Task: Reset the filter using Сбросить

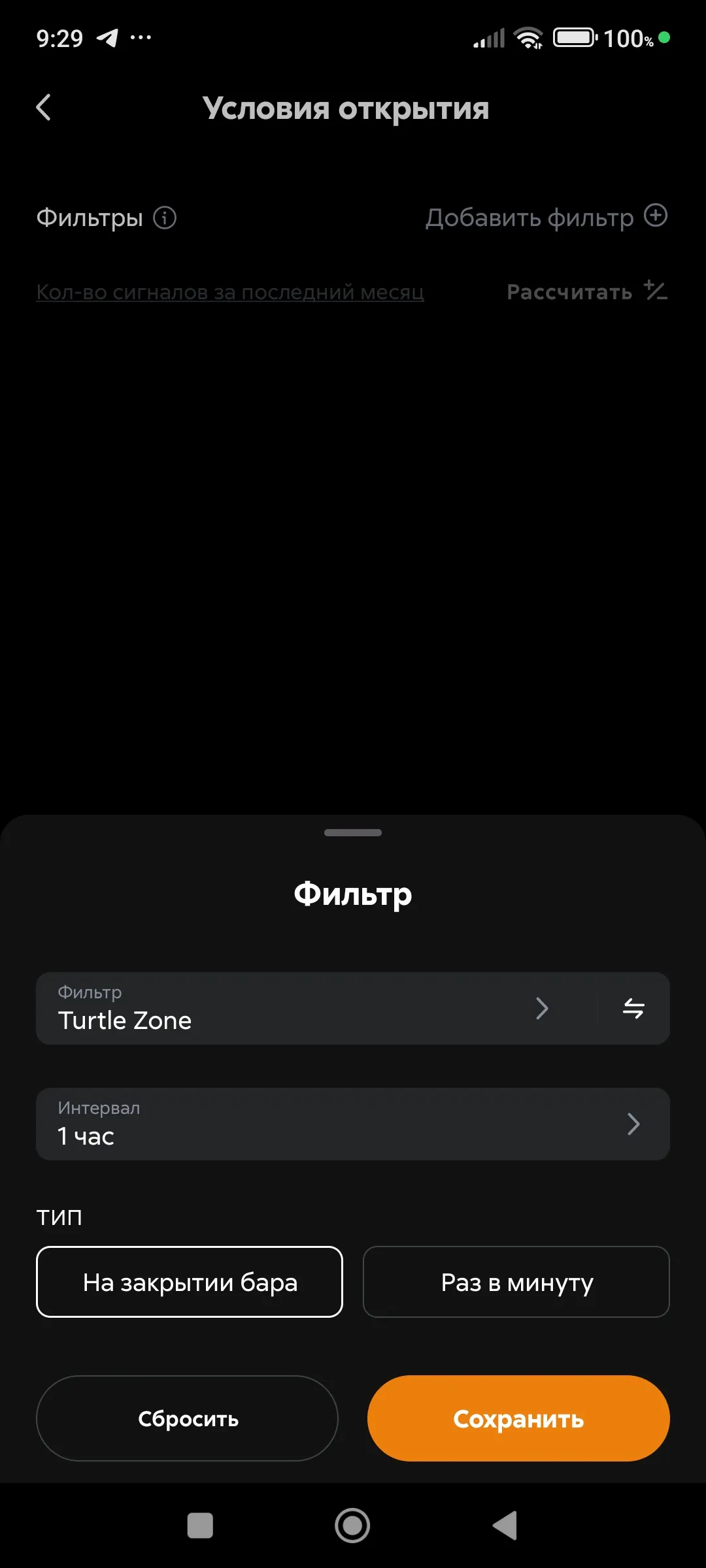Action: [x=188, y=1419]
